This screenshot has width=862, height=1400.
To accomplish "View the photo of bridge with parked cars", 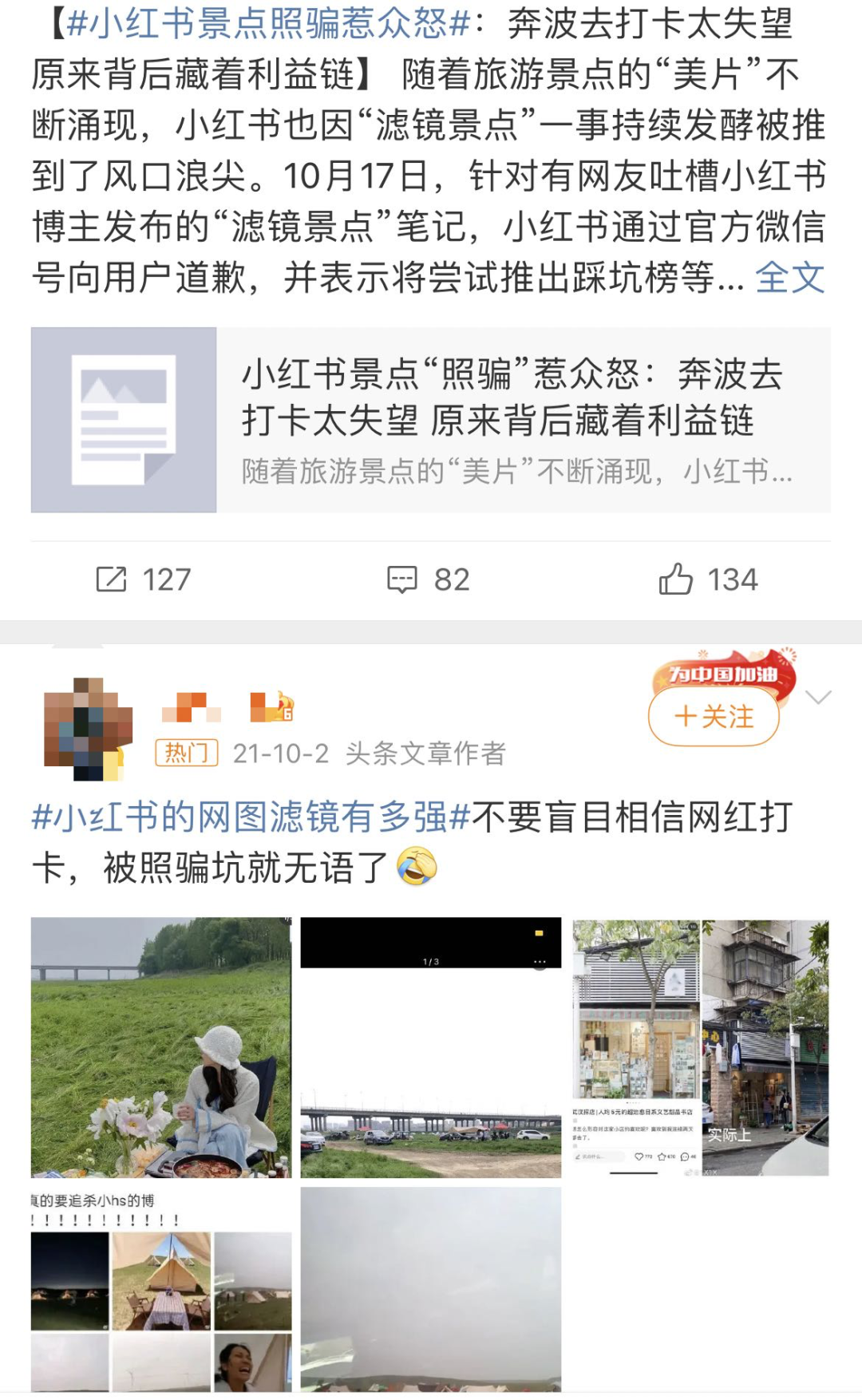I will tap(431, 1047).
